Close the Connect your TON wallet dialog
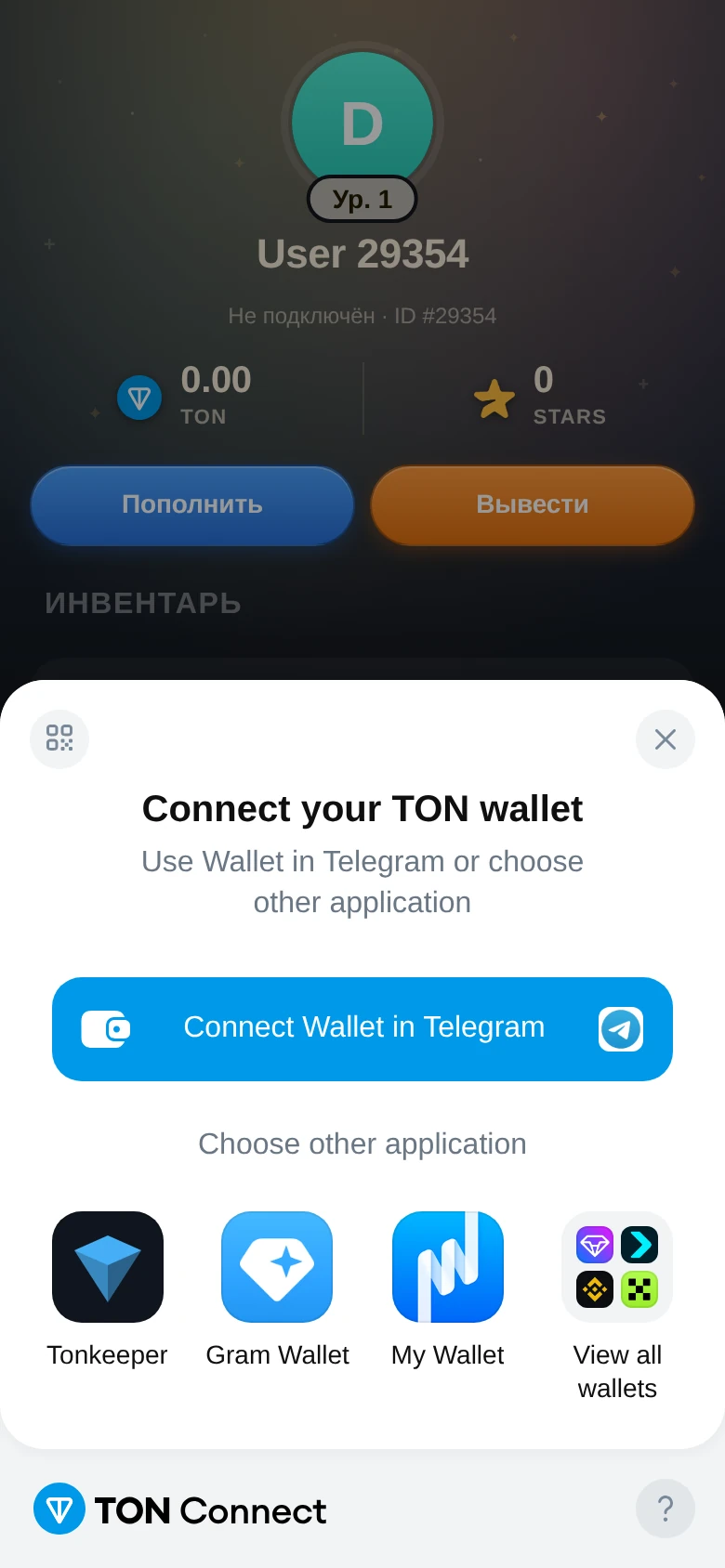The width and height of the screenshot is (725, 1568). pyautogui.click(x=666, y=739)
